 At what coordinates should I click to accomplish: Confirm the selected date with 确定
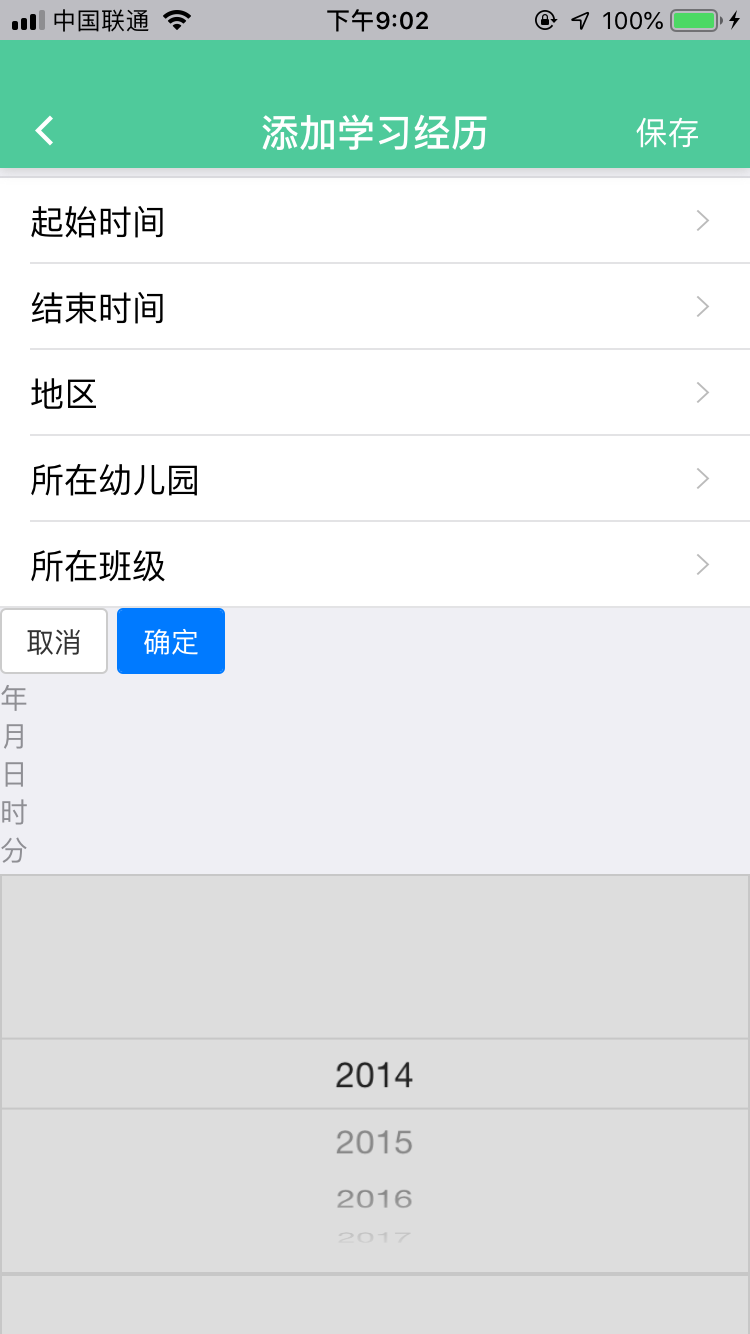[171, 641]
